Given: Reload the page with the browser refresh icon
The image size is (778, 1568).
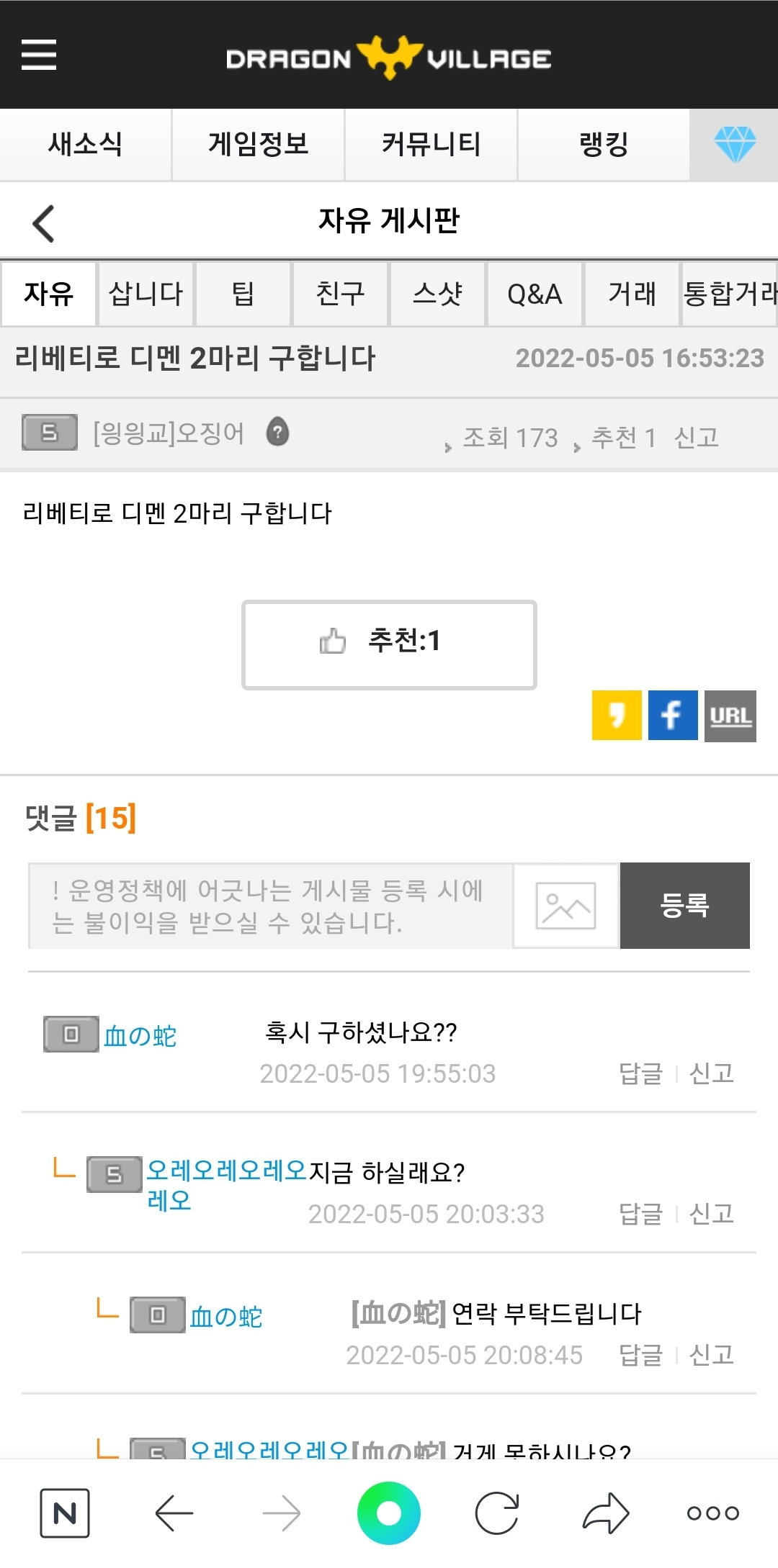Looking at the screenshot, I should pyautogui.click(x=497, y=1513).
